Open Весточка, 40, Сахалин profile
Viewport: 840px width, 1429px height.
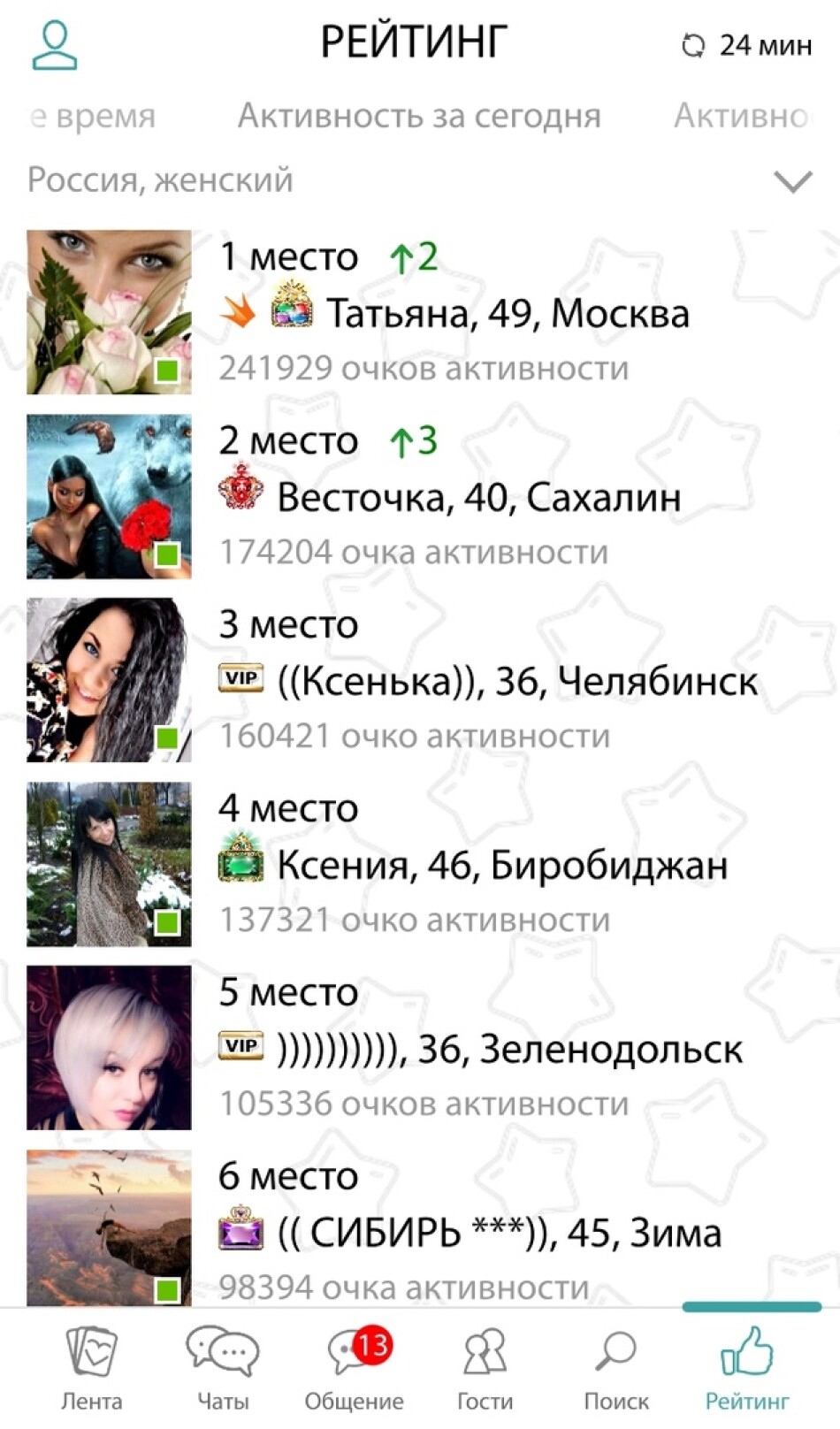point(477,498)
